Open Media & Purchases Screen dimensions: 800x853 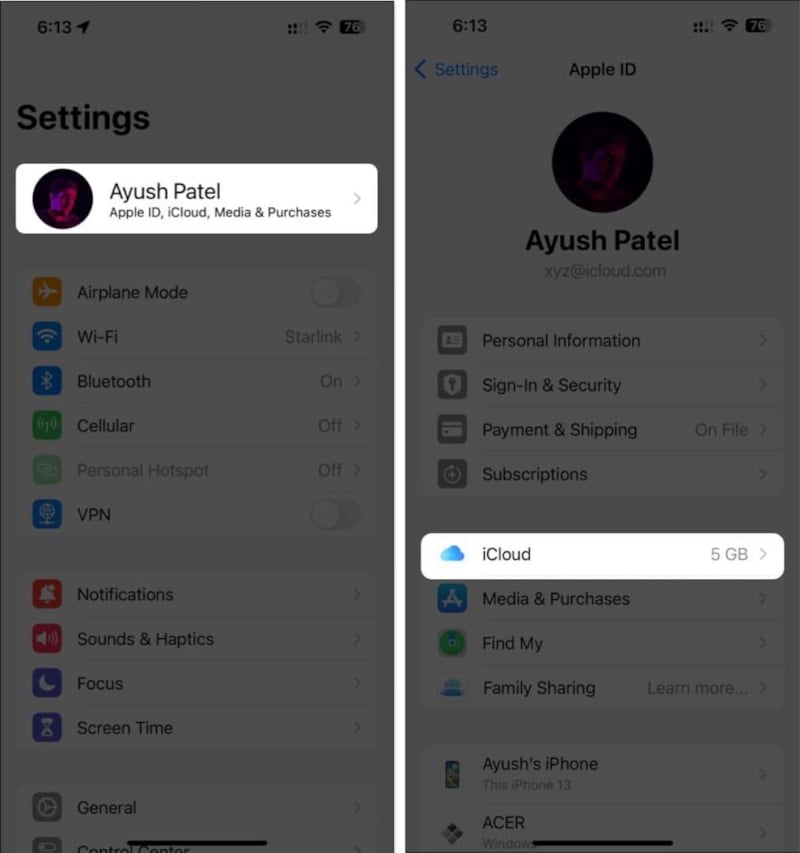coord(602,598)
